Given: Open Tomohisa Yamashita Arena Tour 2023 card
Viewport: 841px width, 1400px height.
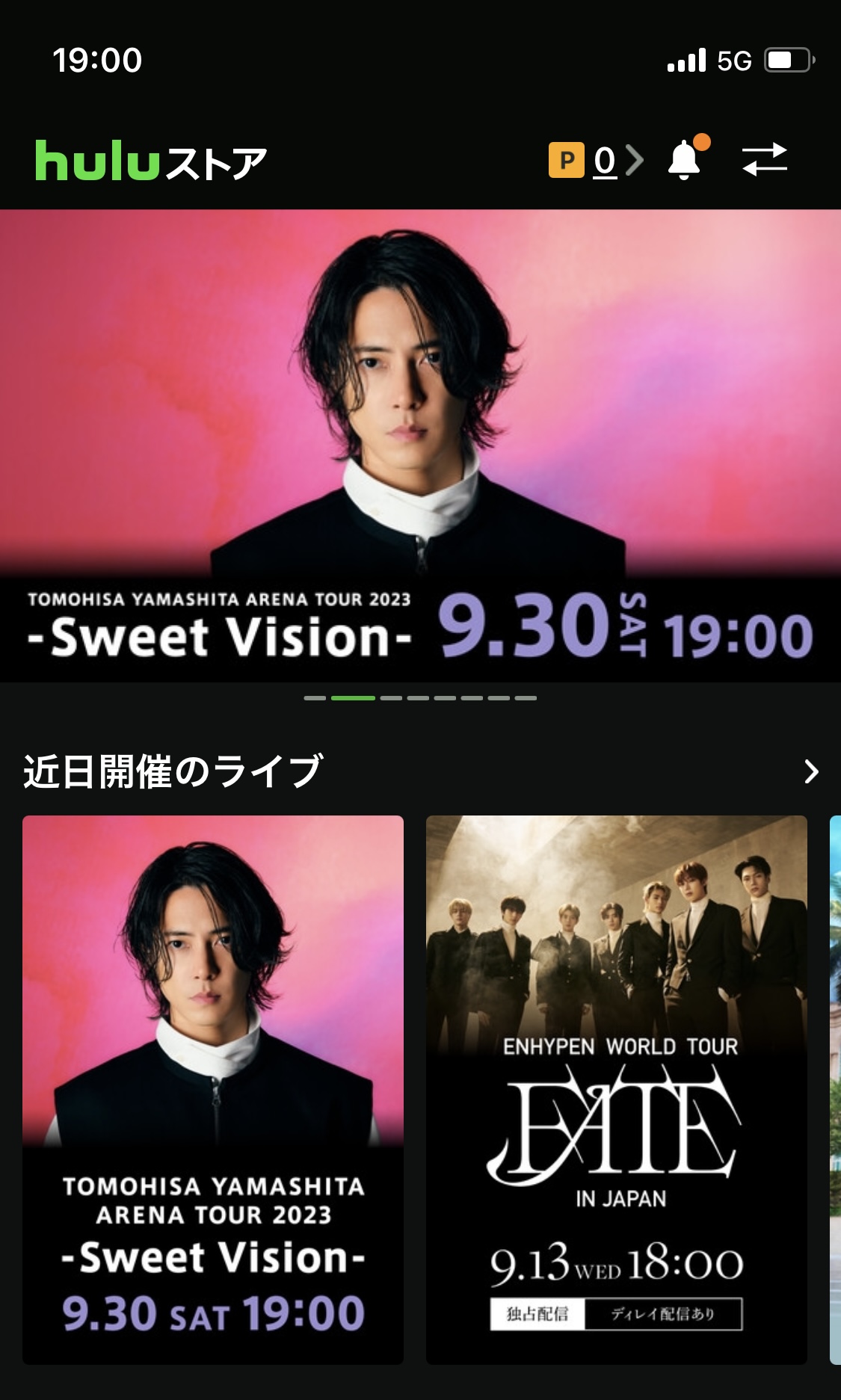Looking at the screenshot, I should coord(213,1090).
